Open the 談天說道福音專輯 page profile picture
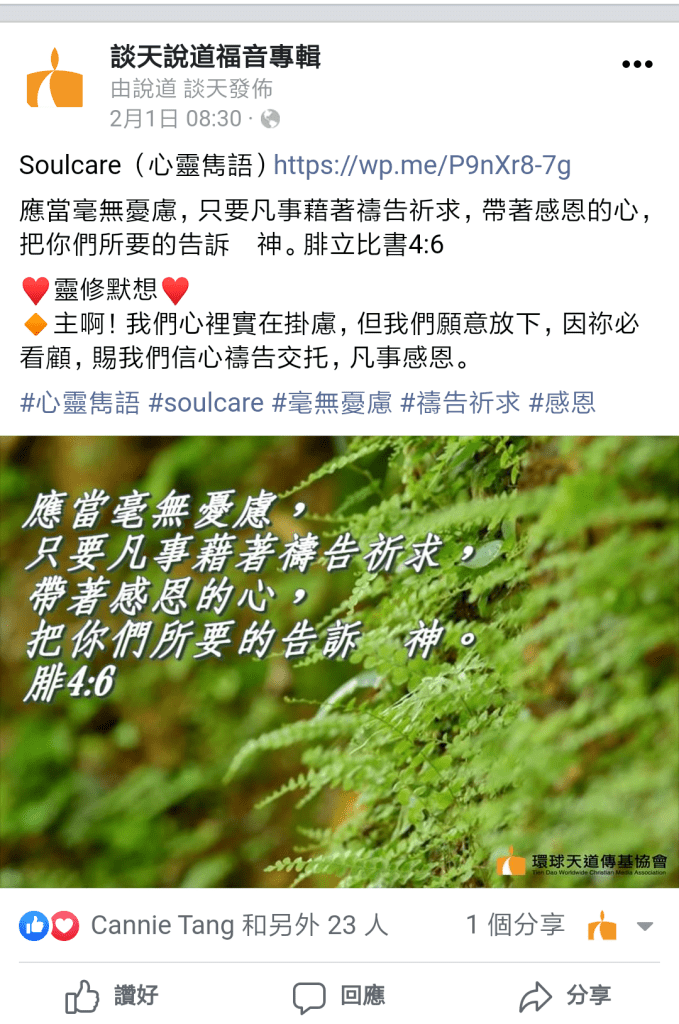This screenshot has width=679, height=1024. [55, 79]
